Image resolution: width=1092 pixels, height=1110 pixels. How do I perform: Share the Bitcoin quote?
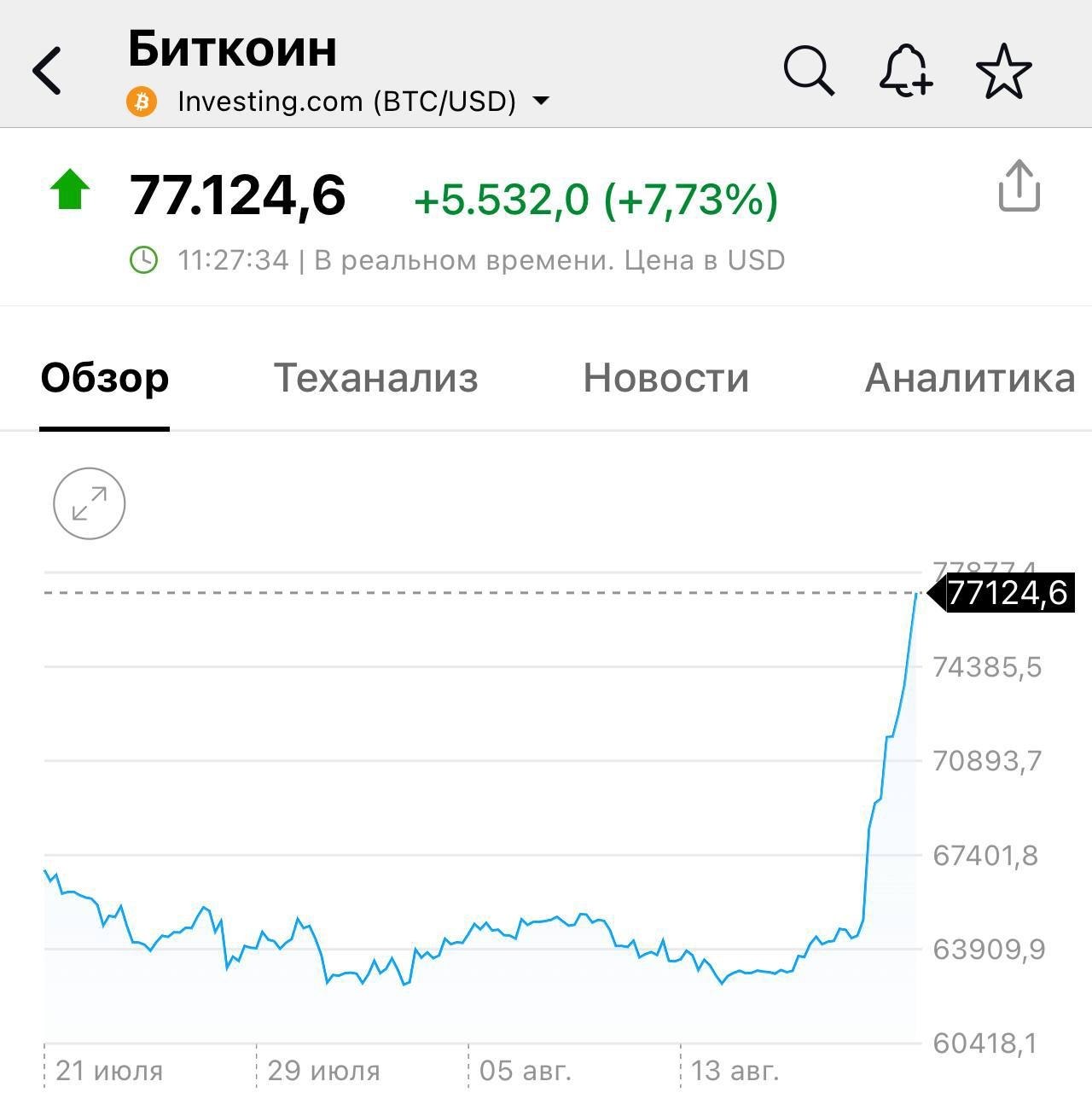click(x=1019, y=185)
